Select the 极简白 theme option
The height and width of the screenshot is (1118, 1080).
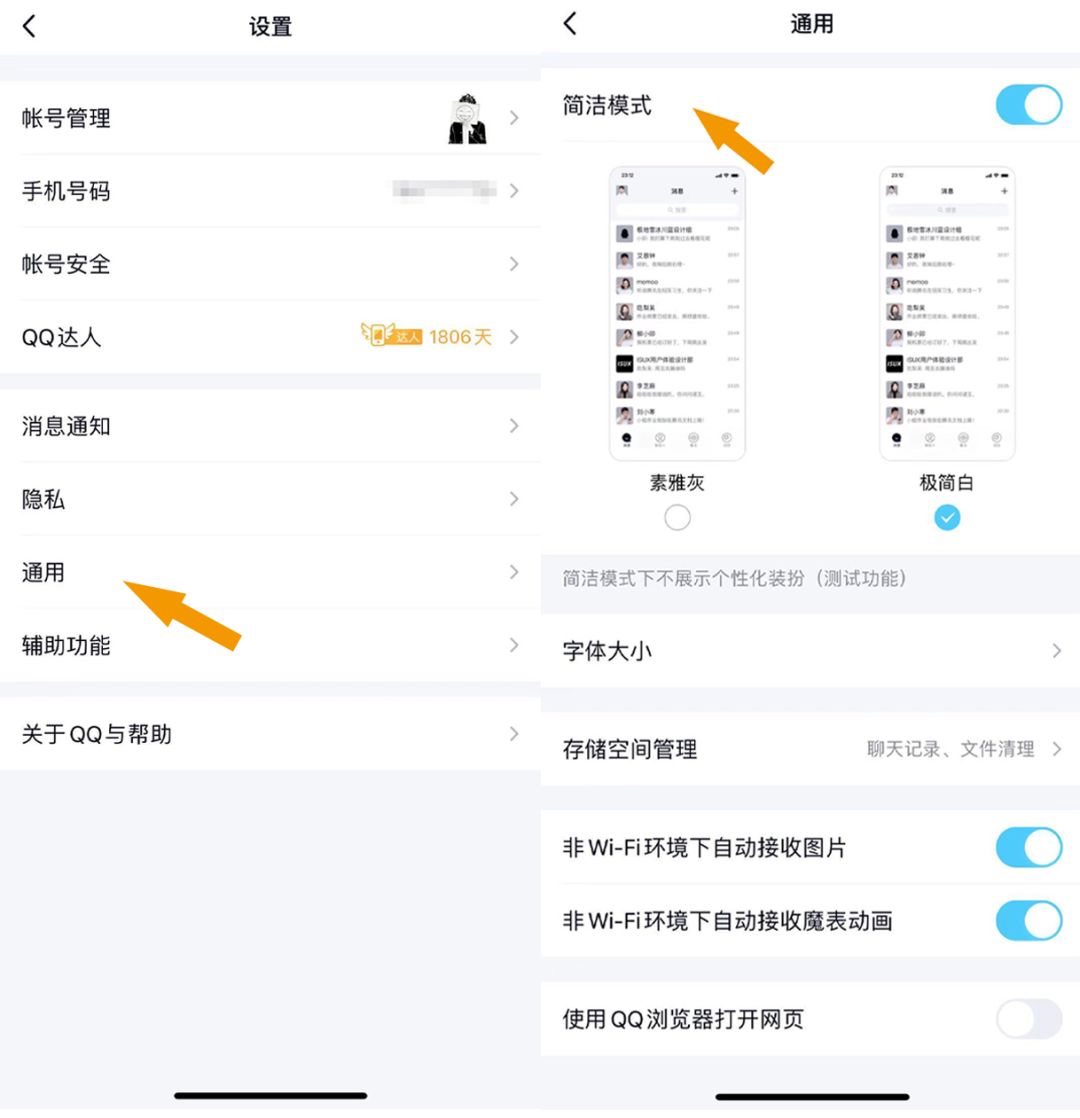pos(946,517)
